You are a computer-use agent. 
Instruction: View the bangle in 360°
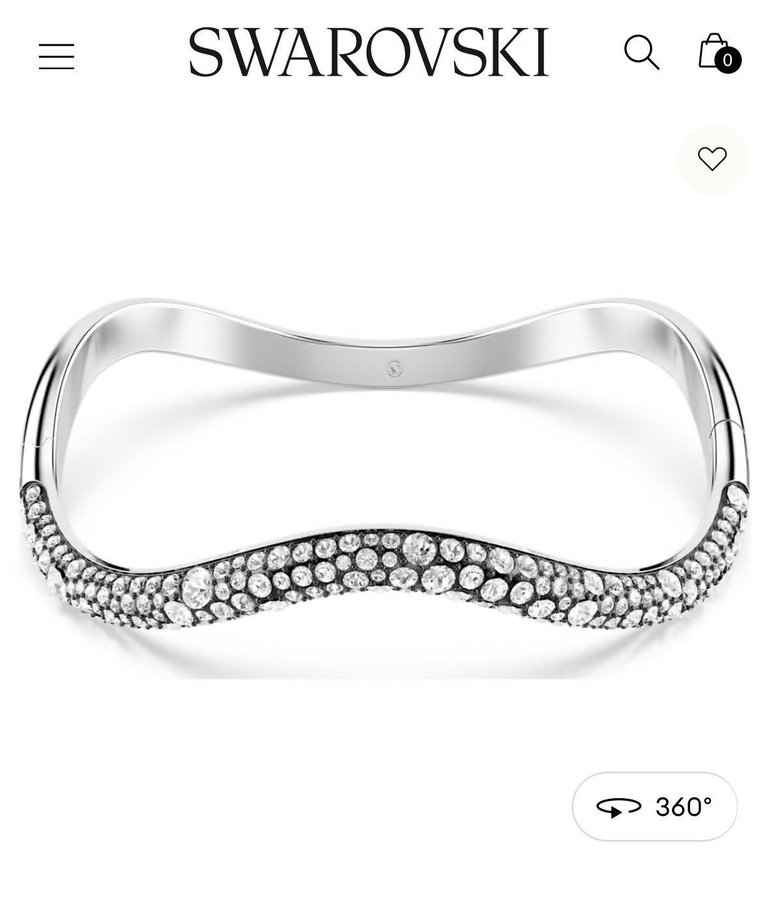pyautogui.click(x=654, y=806)
